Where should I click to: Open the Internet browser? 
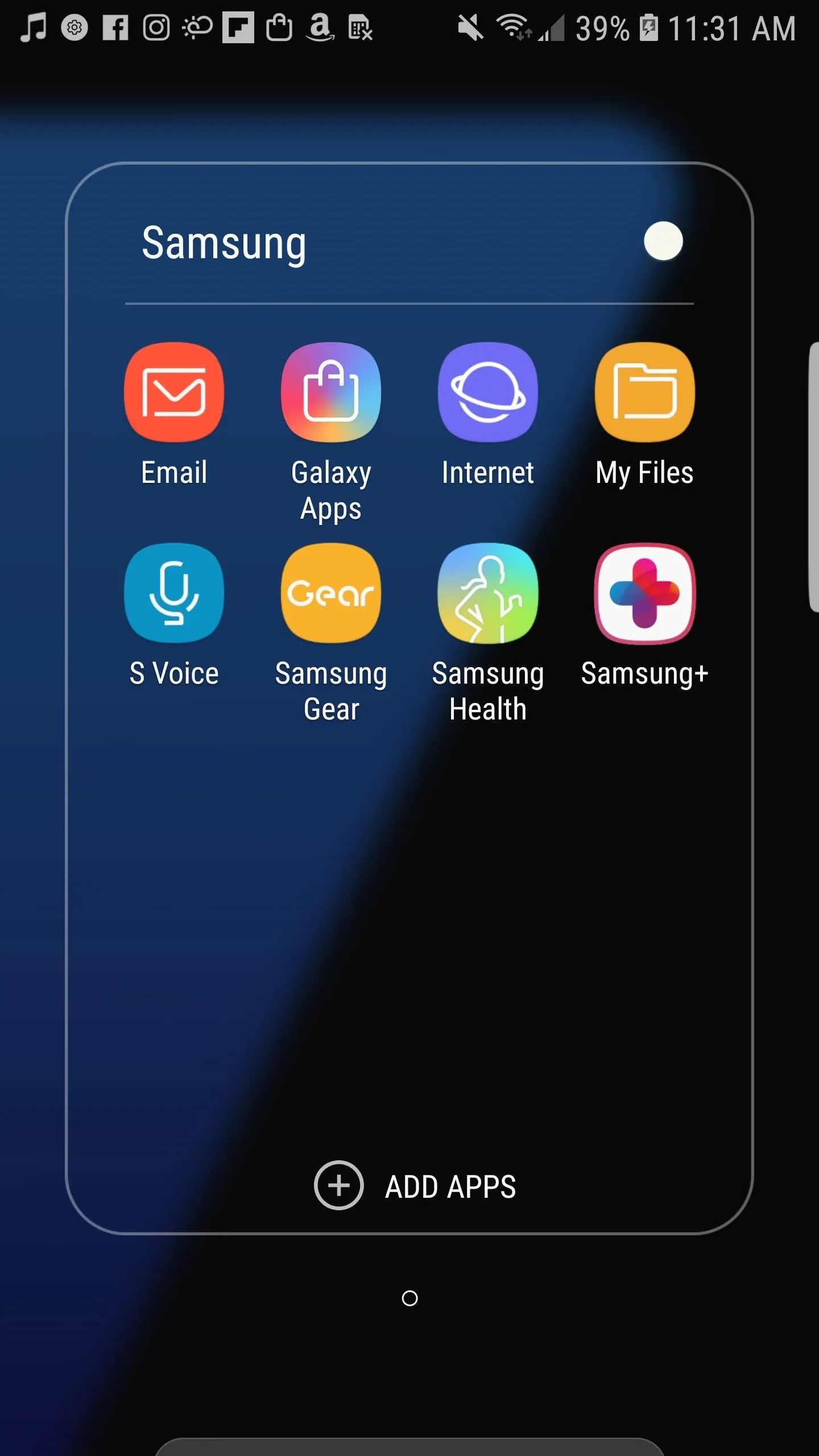tap(487, 392)
